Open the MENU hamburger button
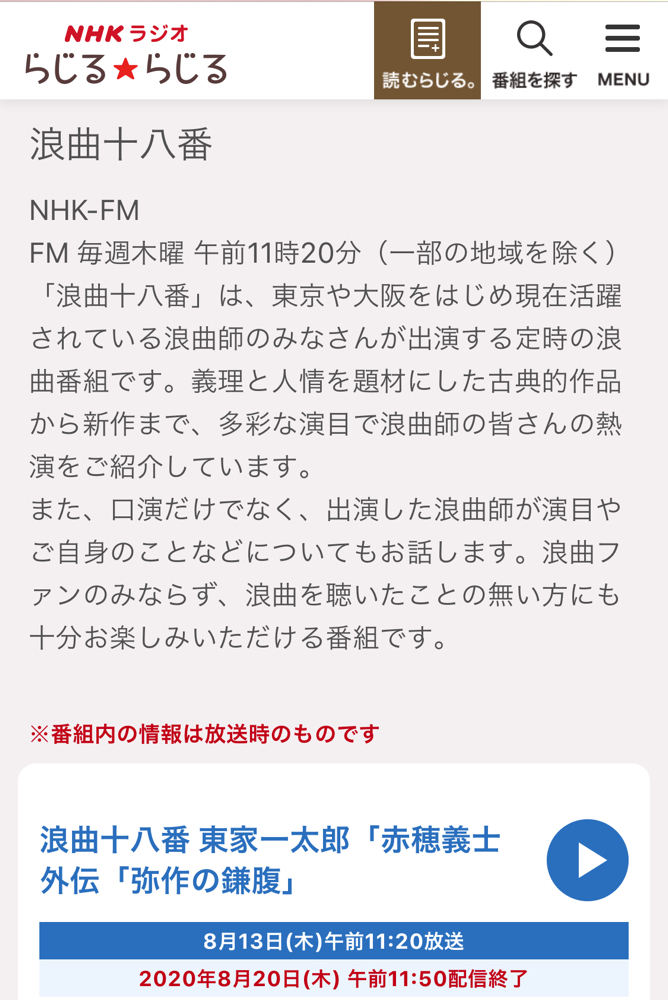Image resolution: width=668 pixels, height=1000 pixels. [623, 51]
